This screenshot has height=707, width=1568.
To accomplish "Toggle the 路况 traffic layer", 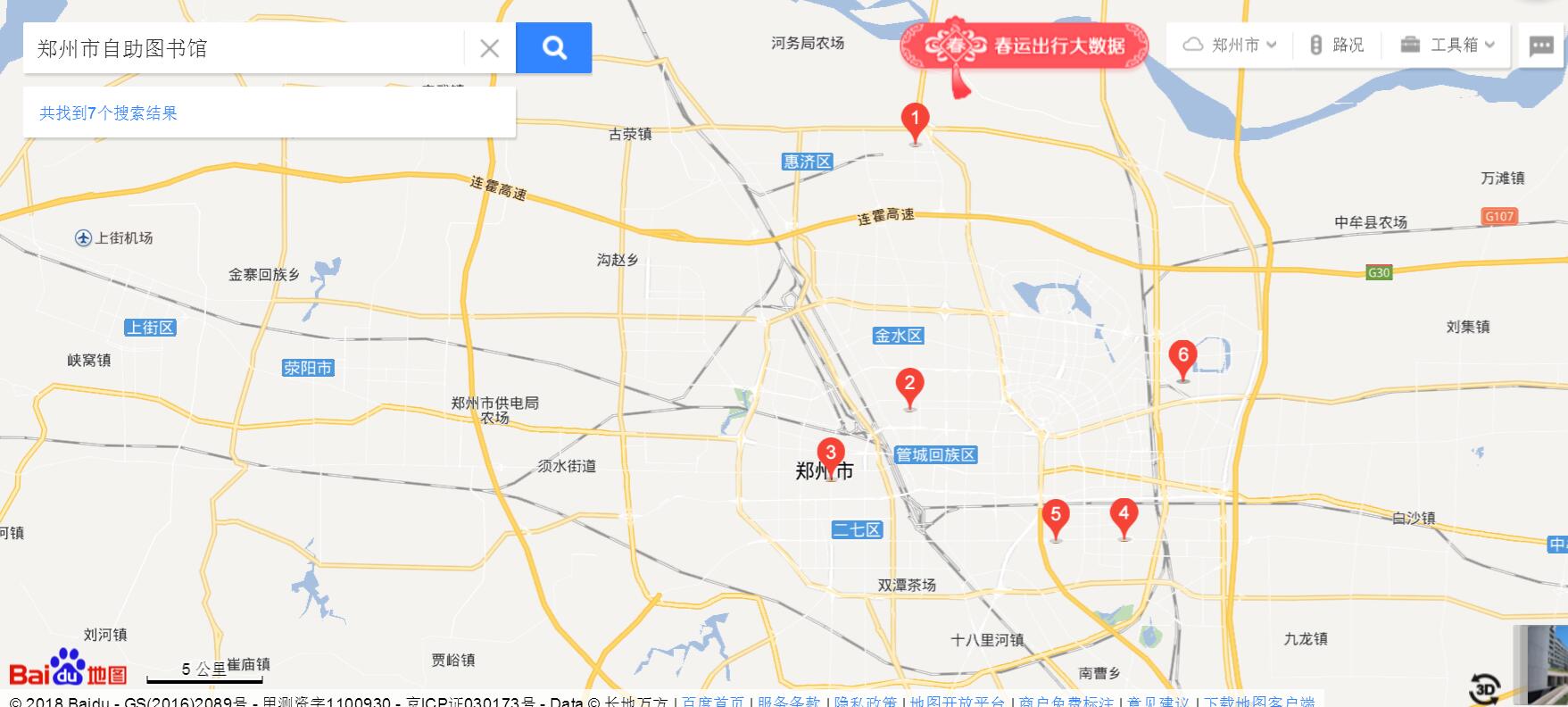I will coord(1336,45).
